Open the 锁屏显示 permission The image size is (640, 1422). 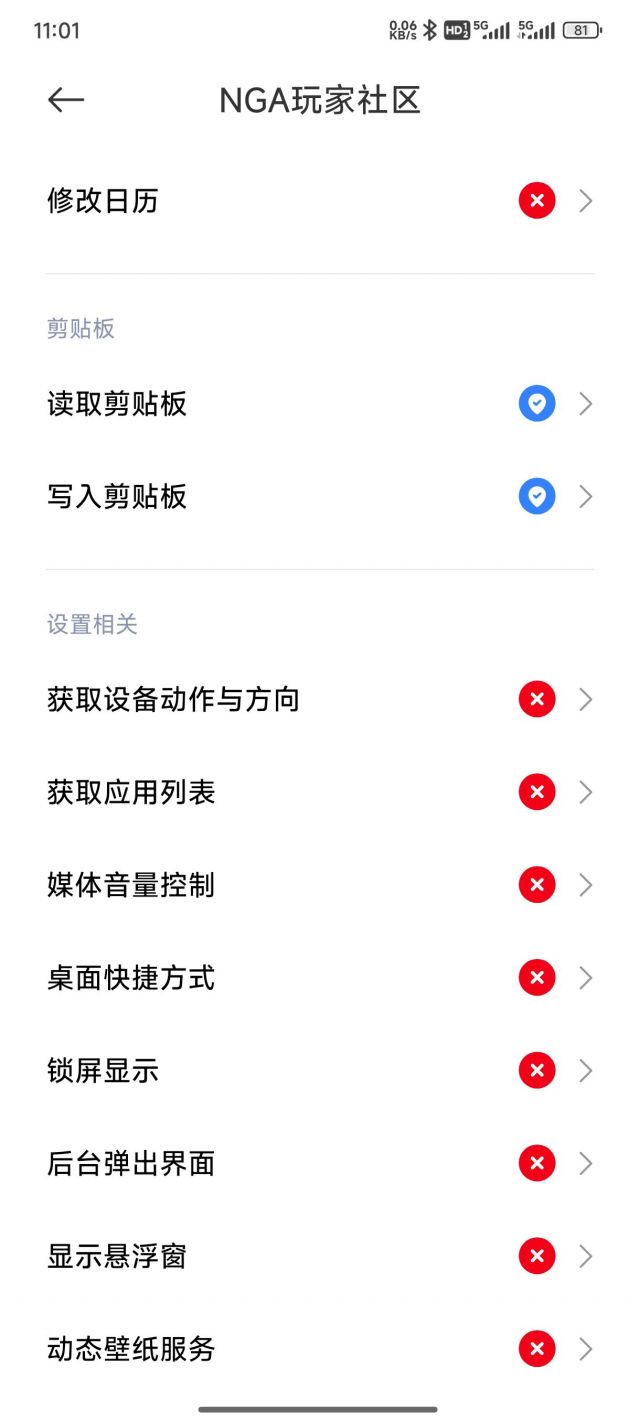pyautogui.click(x=320, y=1071)
